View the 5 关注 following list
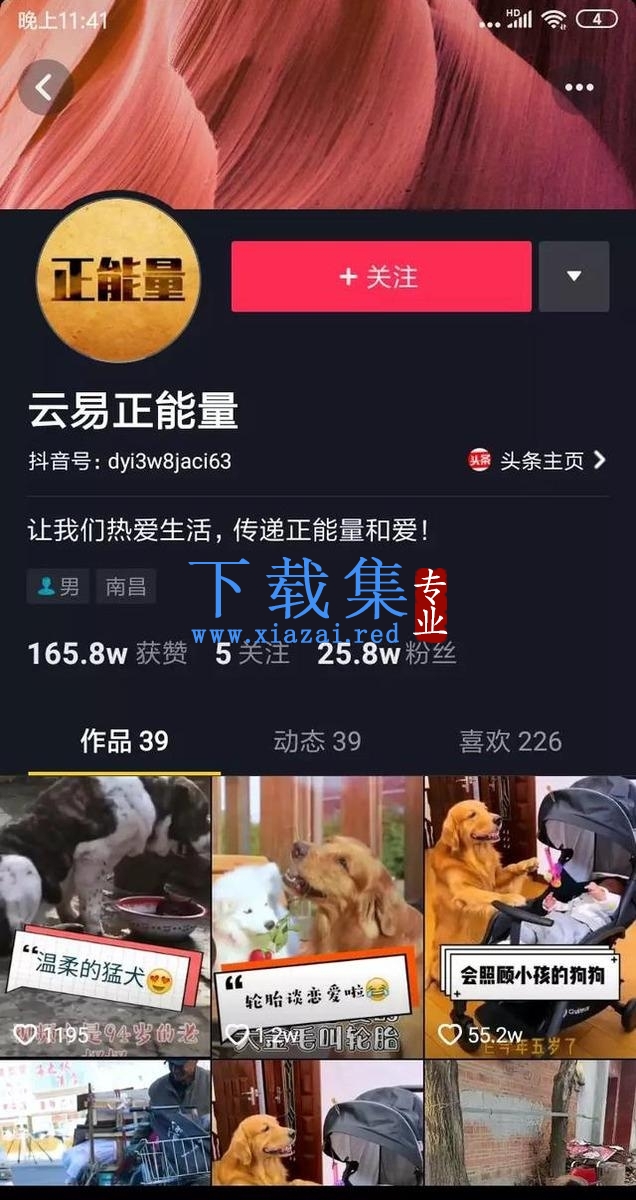 (252, 654)
